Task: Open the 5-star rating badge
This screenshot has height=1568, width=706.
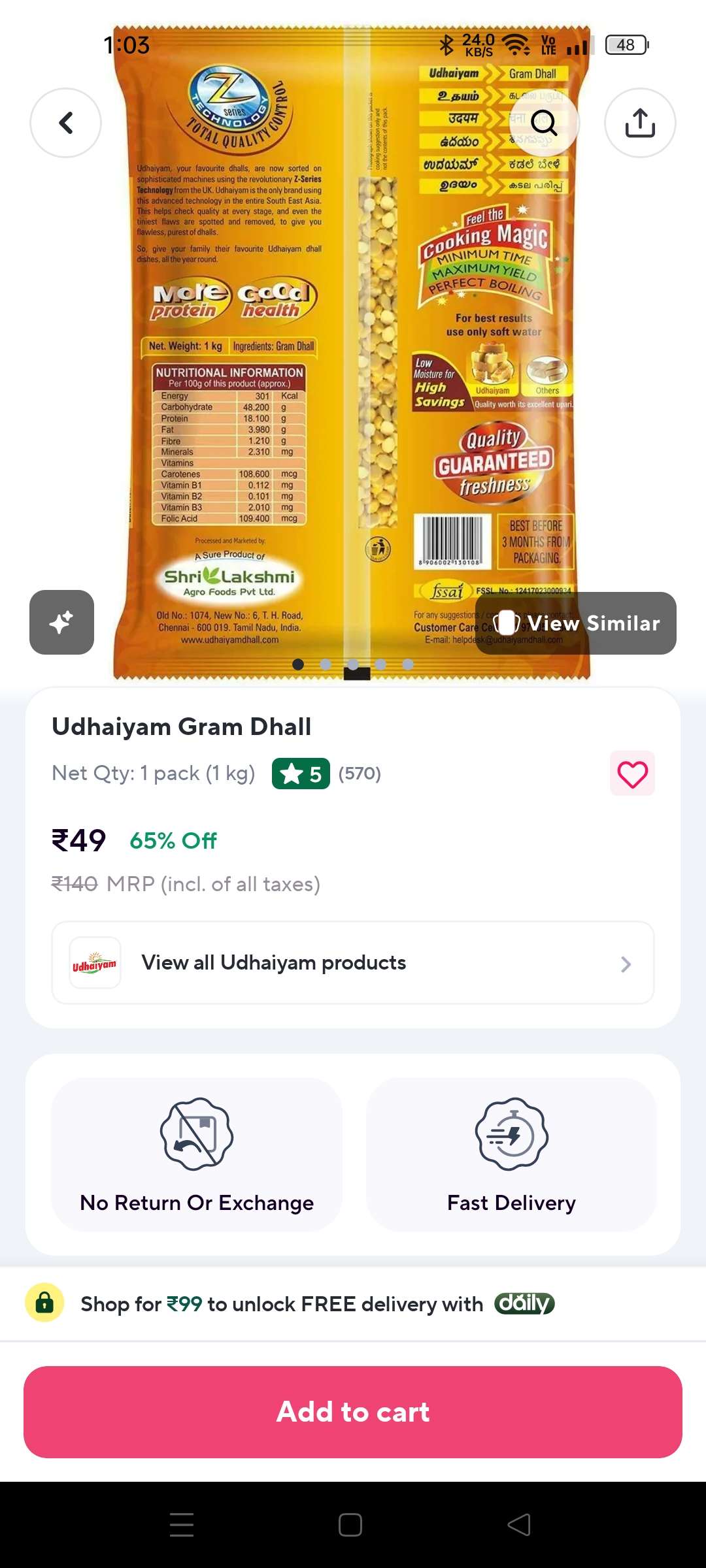Action: tap(301, 774)
